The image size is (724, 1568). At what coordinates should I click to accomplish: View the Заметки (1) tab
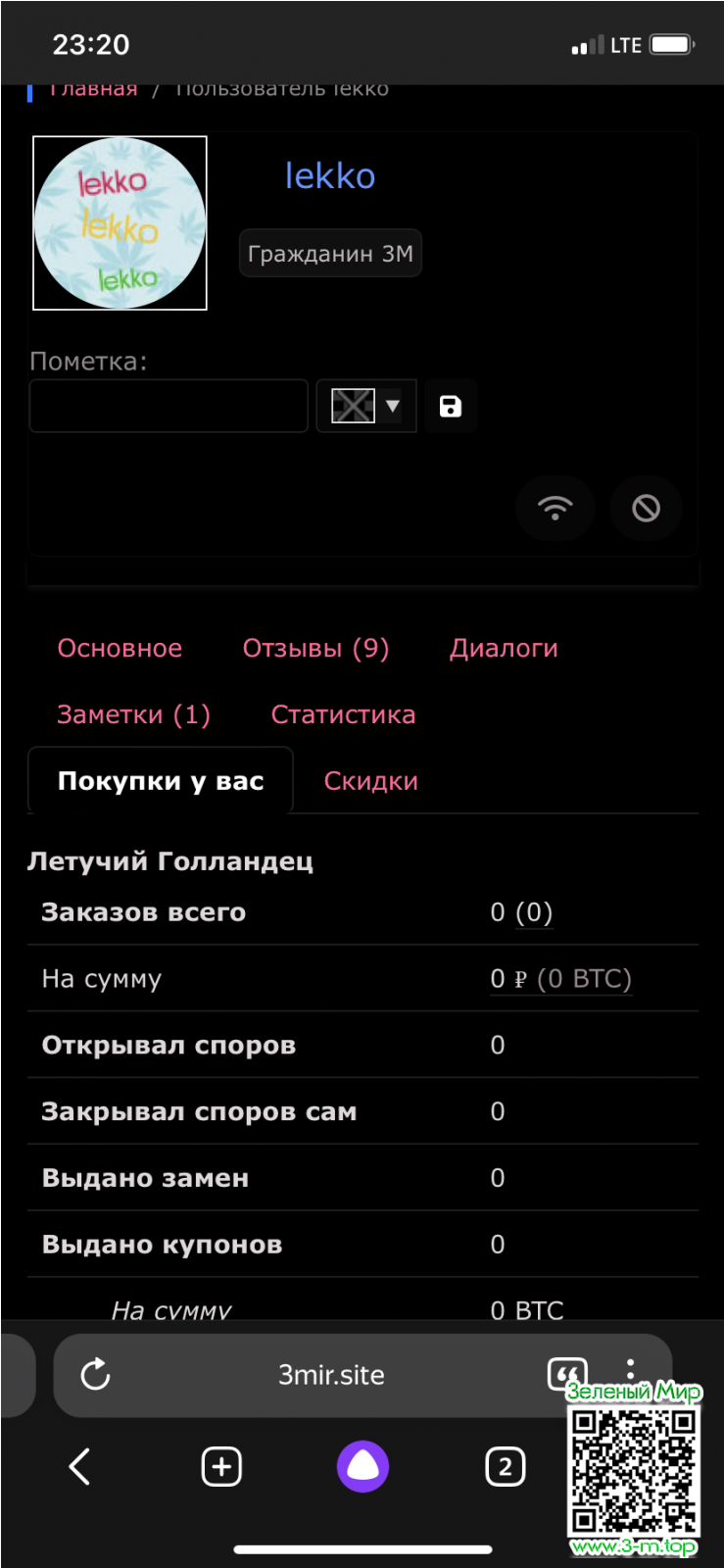click(133, 714)
